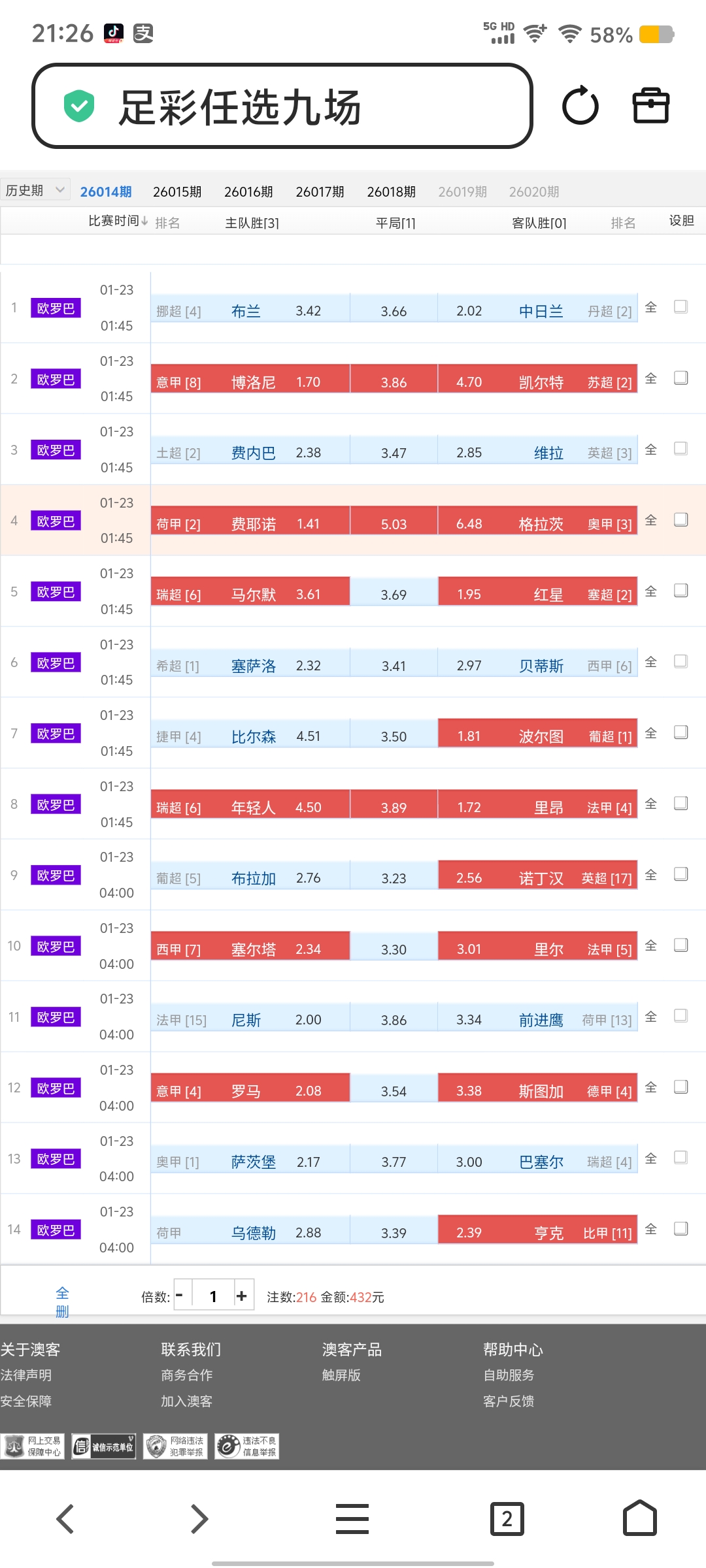The image size is (706, 1568).
Task: Switch to the 26015期 tab
Action: pyautogui.click(x=177, y=191)
